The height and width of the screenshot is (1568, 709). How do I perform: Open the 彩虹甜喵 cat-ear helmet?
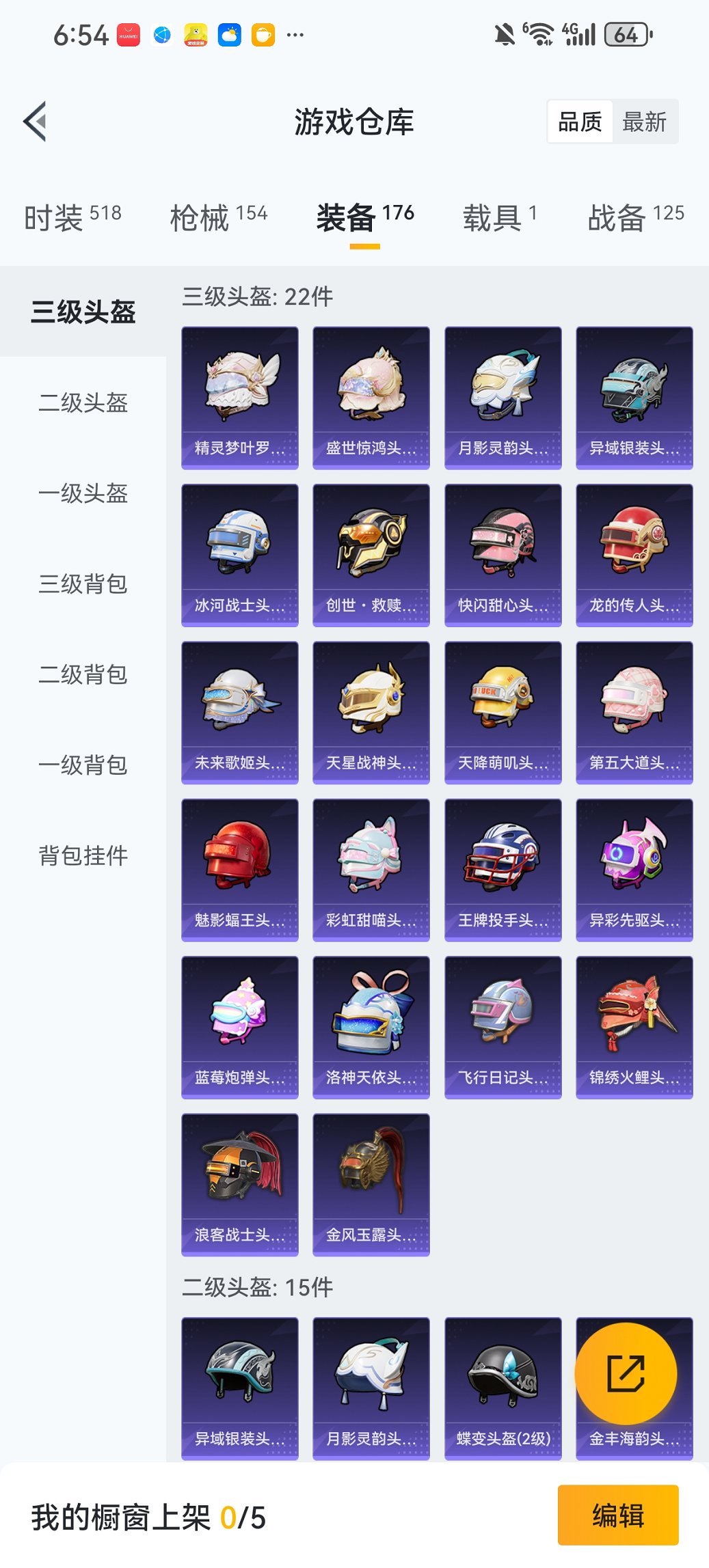[371, 868]
